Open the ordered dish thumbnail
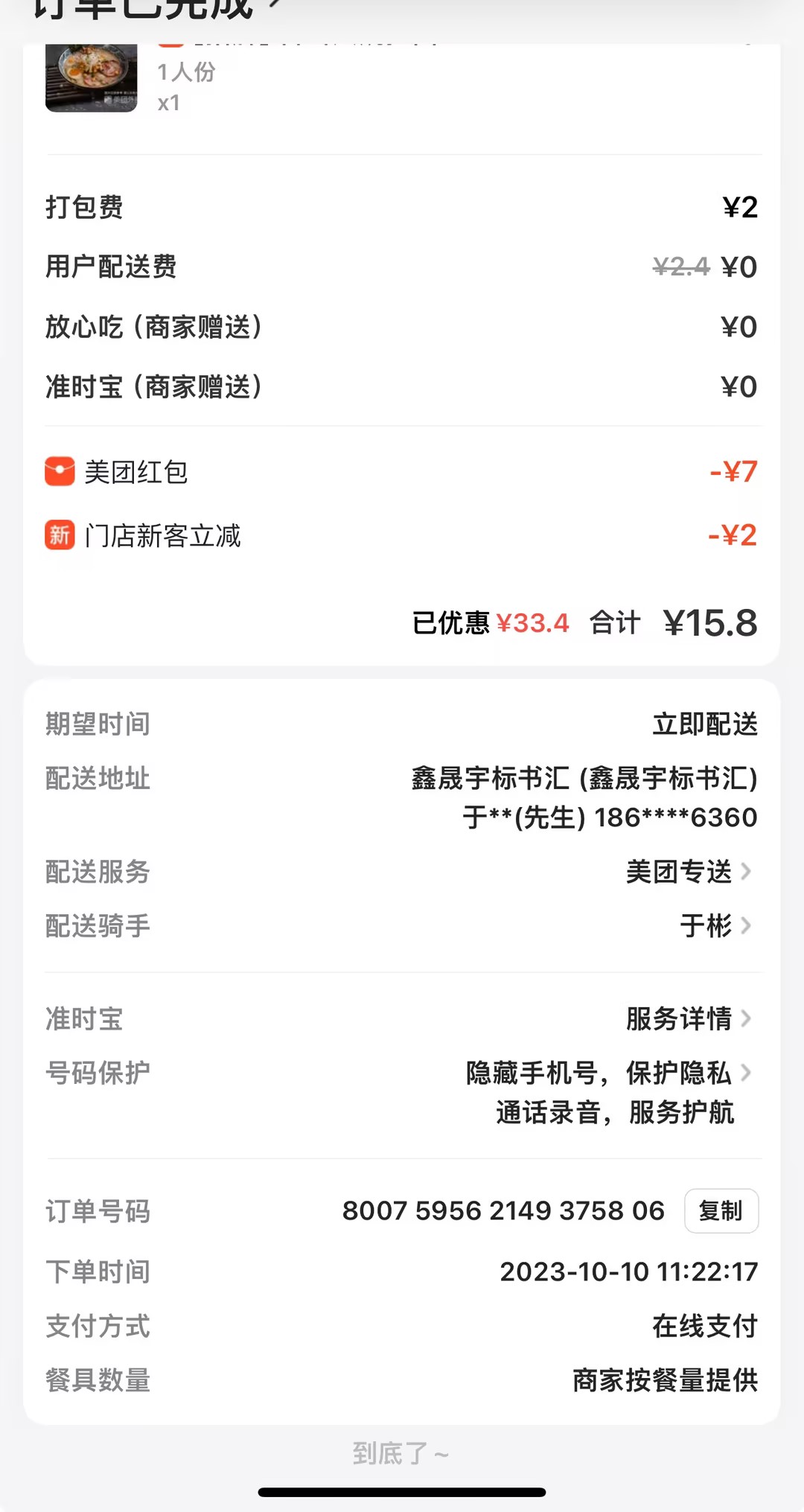Viewport: 804px width, 1512px height. pos(92,78)
